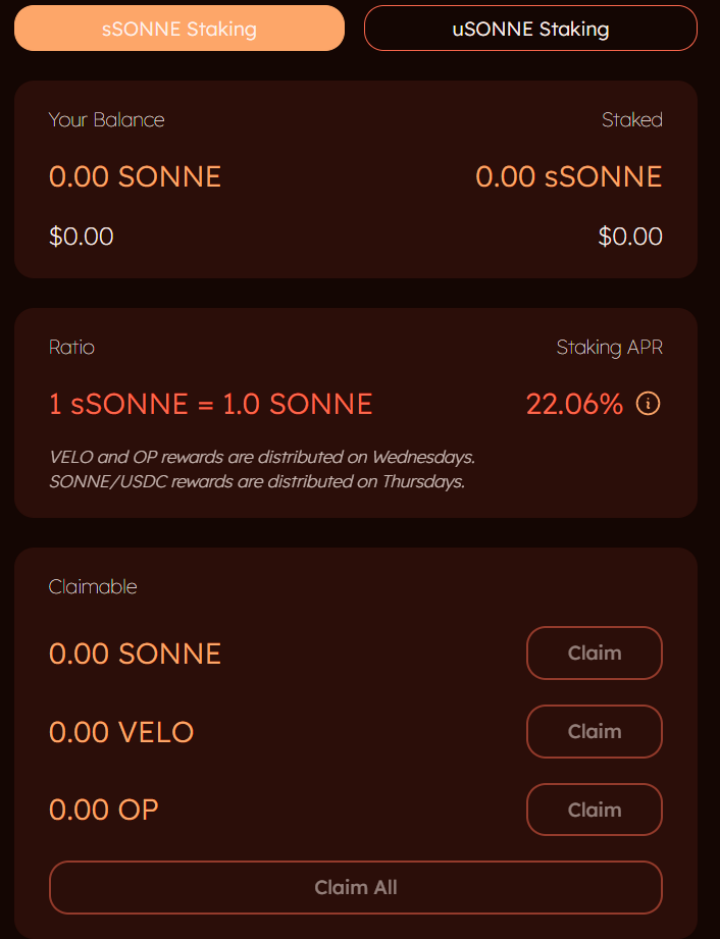Click the 0.00 OP claimable amount
Image resolution: width=720 pixels, height=939 pixels.
tap(104, 809)
